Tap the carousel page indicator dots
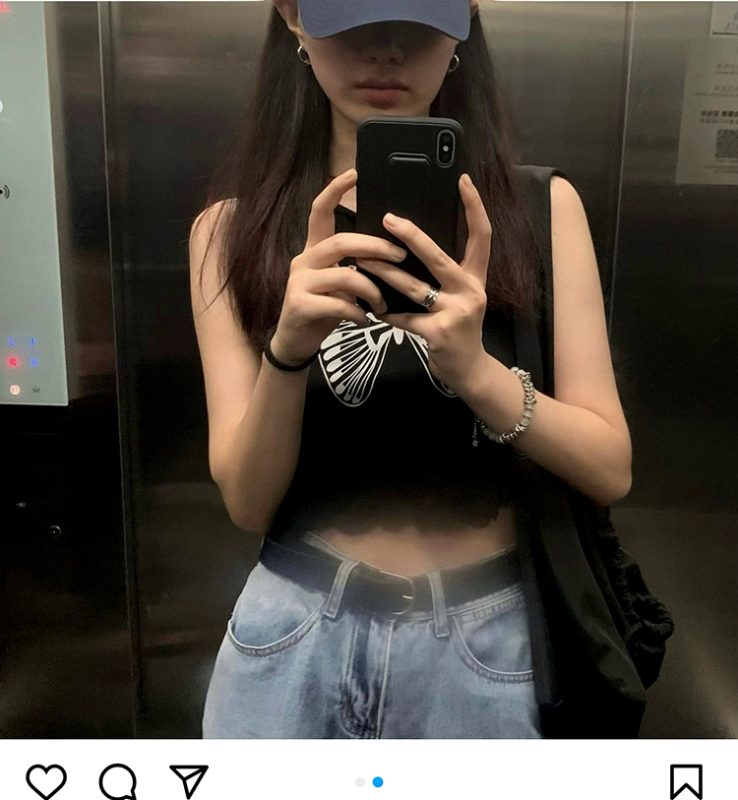 tap(369, 782)
